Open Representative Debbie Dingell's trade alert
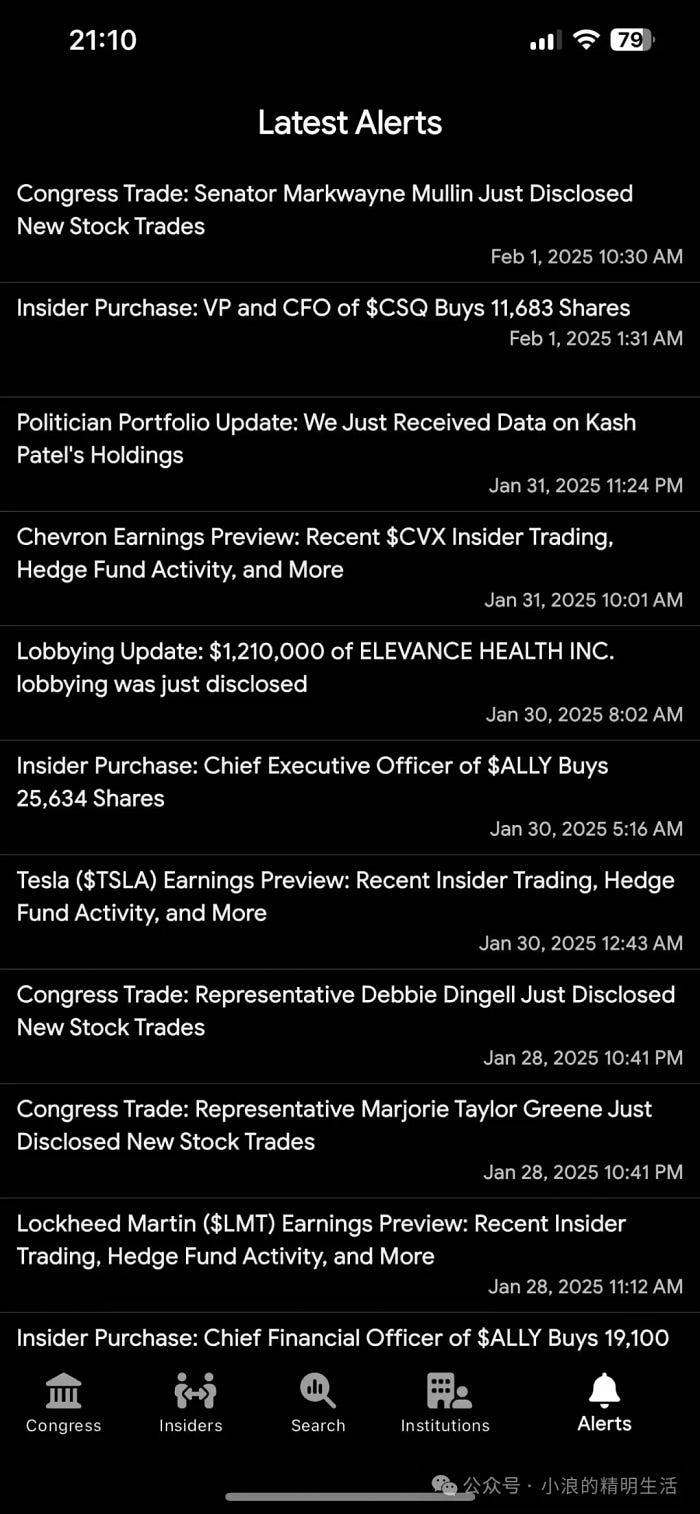 tap(350, 1026)
